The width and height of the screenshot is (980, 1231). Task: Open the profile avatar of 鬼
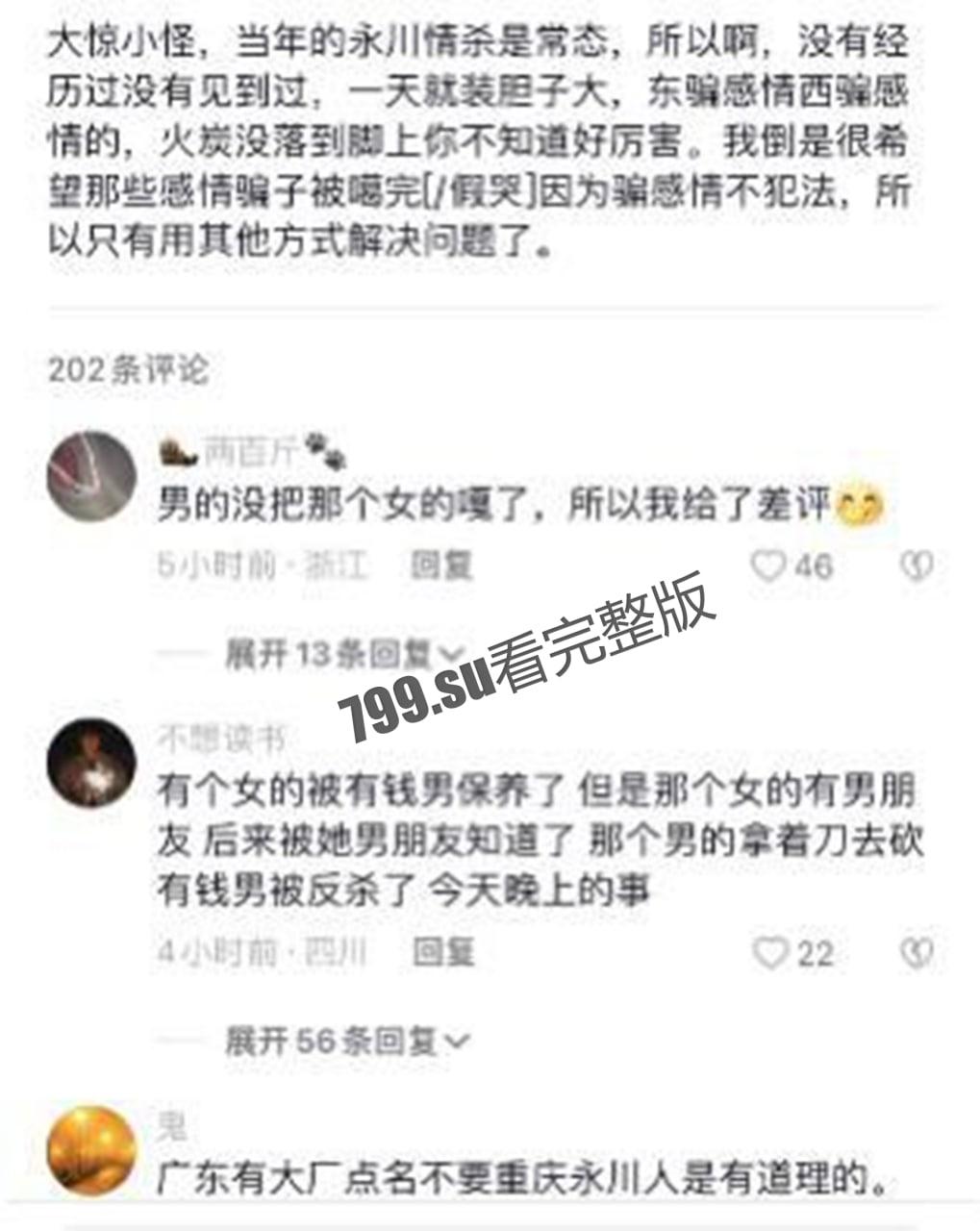pyautogui.click(x=92, y=1150)
